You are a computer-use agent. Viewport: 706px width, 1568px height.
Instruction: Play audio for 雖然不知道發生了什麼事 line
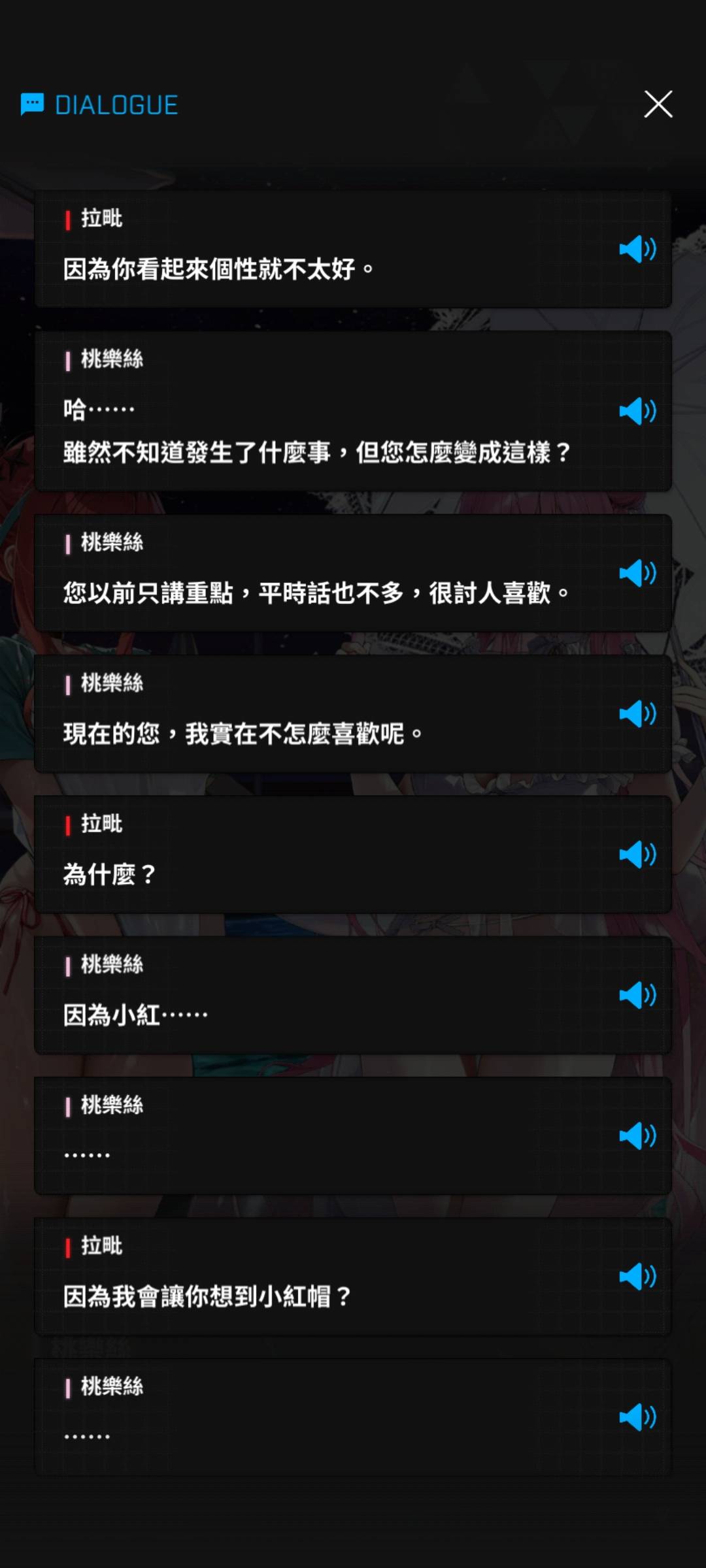tap(637, 411)
